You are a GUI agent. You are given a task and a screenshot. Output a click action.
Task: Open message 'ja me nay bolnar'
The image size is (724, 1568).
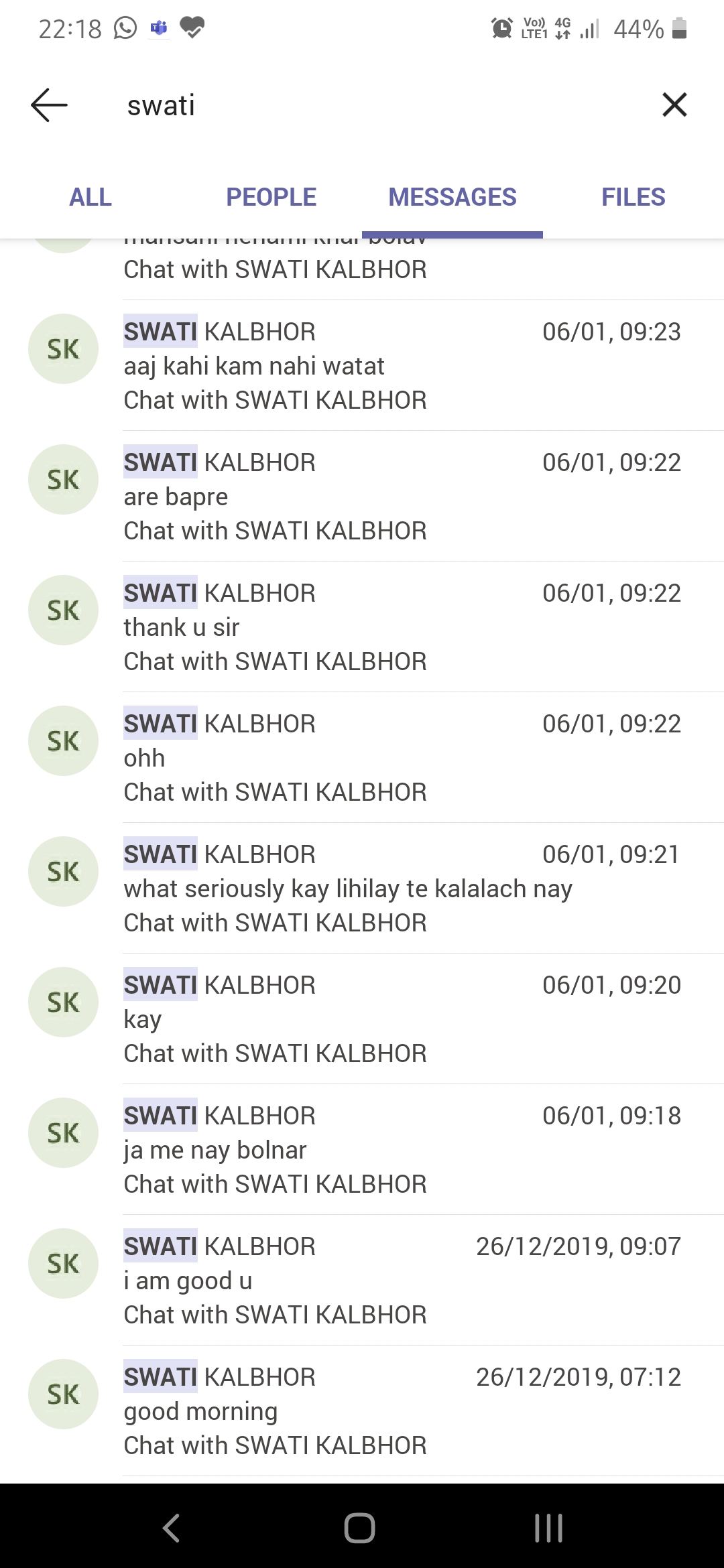pos(402,1150)
